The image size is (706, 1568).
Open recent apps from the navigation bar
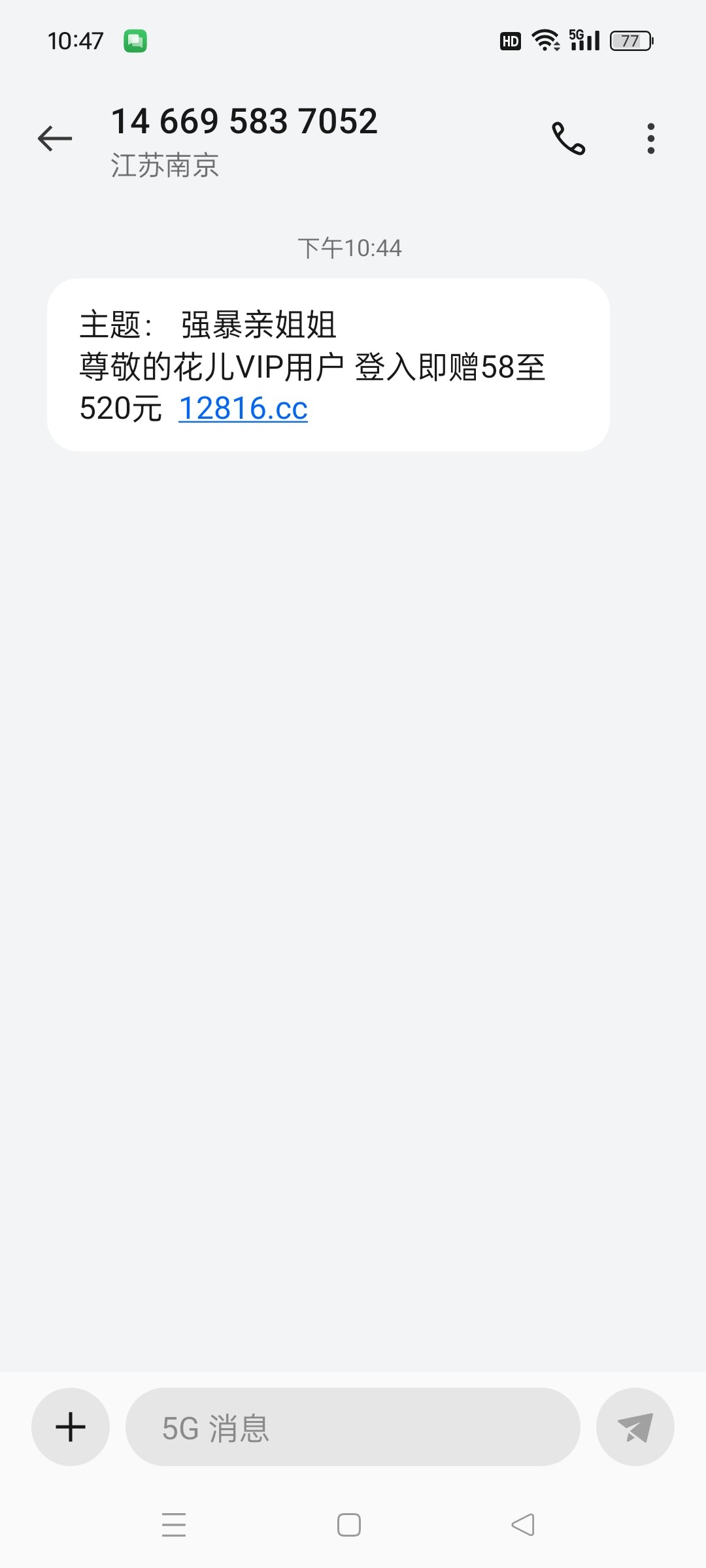click(174, 1525)
